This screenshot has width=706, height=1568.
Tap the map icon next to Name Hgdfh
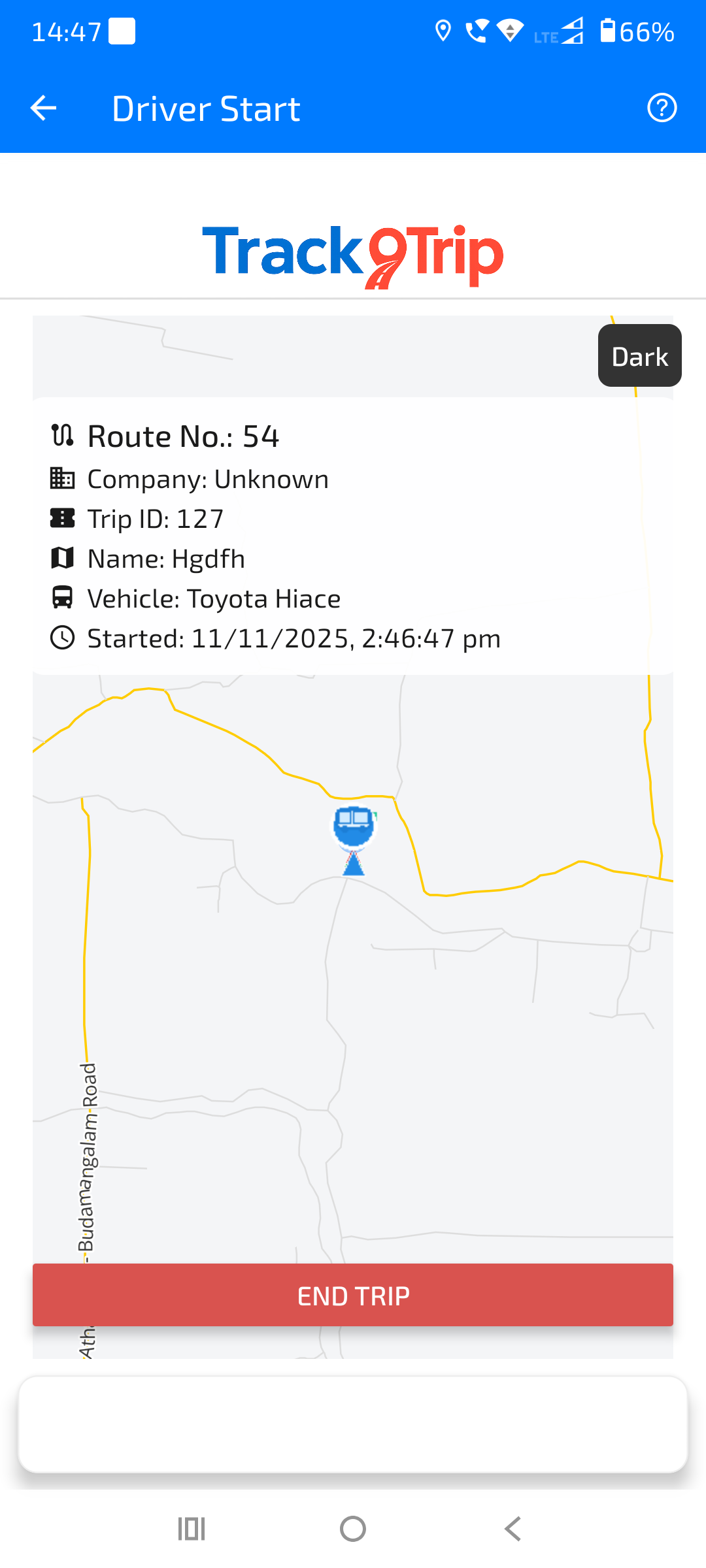point(63,558)
